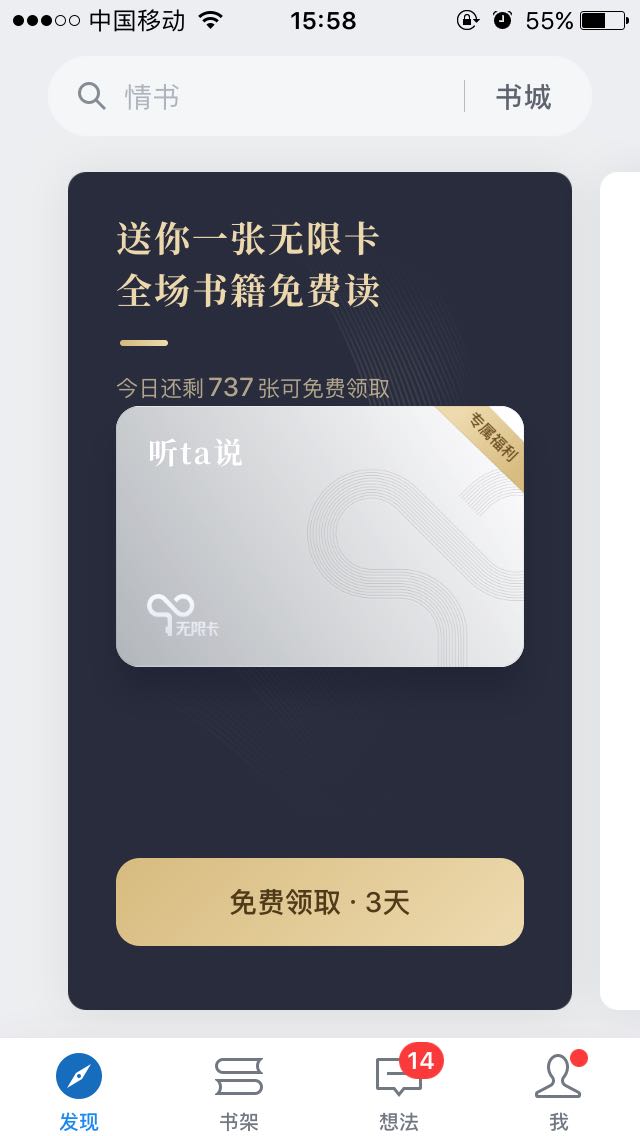
Task: Tap the search field showing 情书
Action: (x=260, y=97)
